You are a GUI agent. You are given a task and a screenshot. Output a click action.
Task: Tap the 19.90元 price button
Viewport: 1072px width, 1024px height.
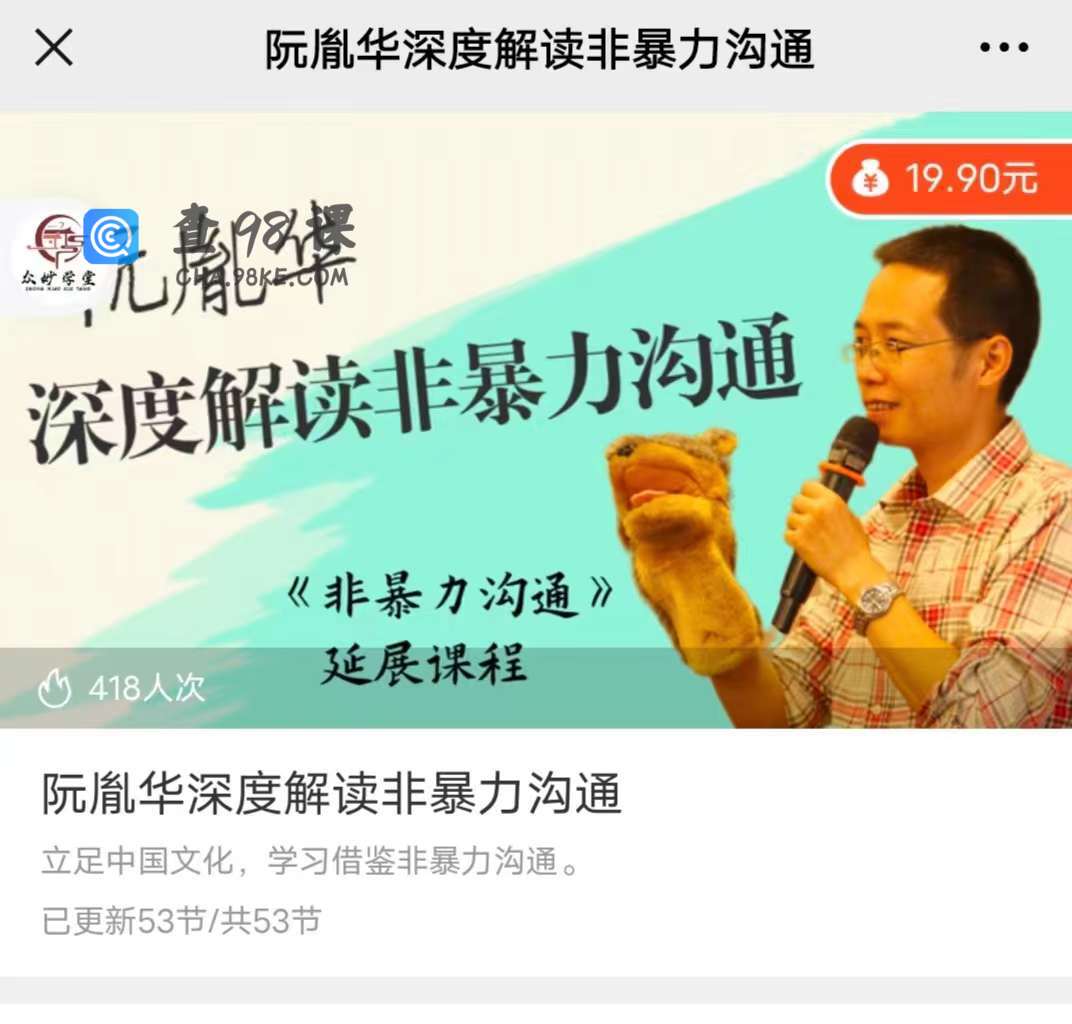(950, 180)
